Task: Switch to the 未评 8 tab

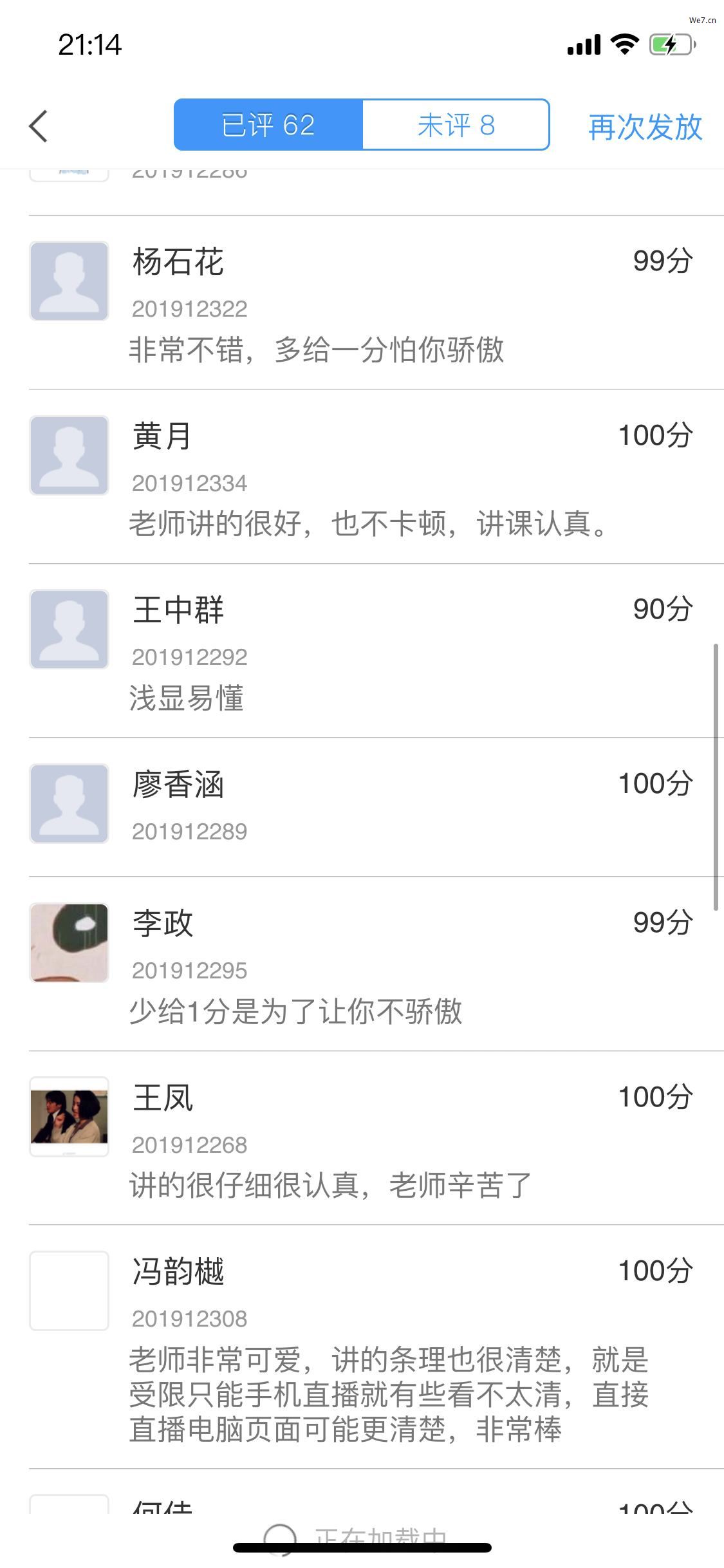Action: coord(456,125)
